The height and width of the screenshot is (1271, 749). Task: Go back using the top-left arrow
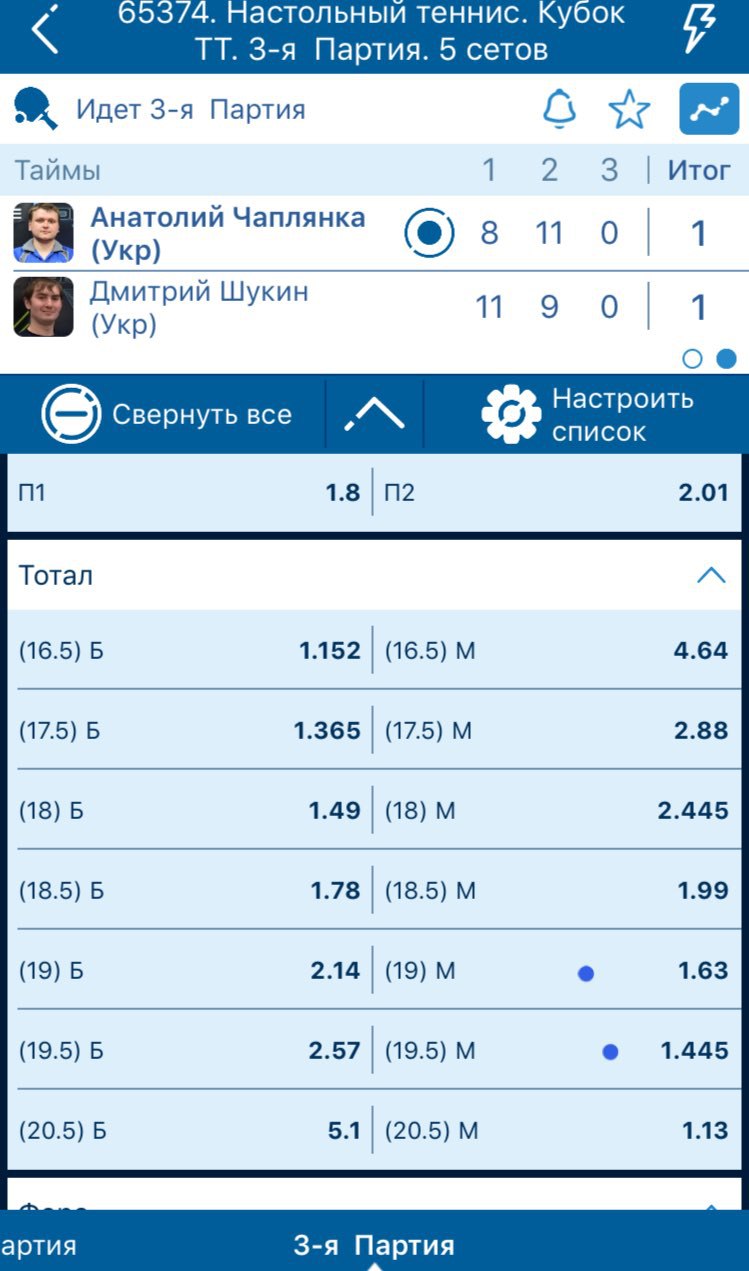45,32
